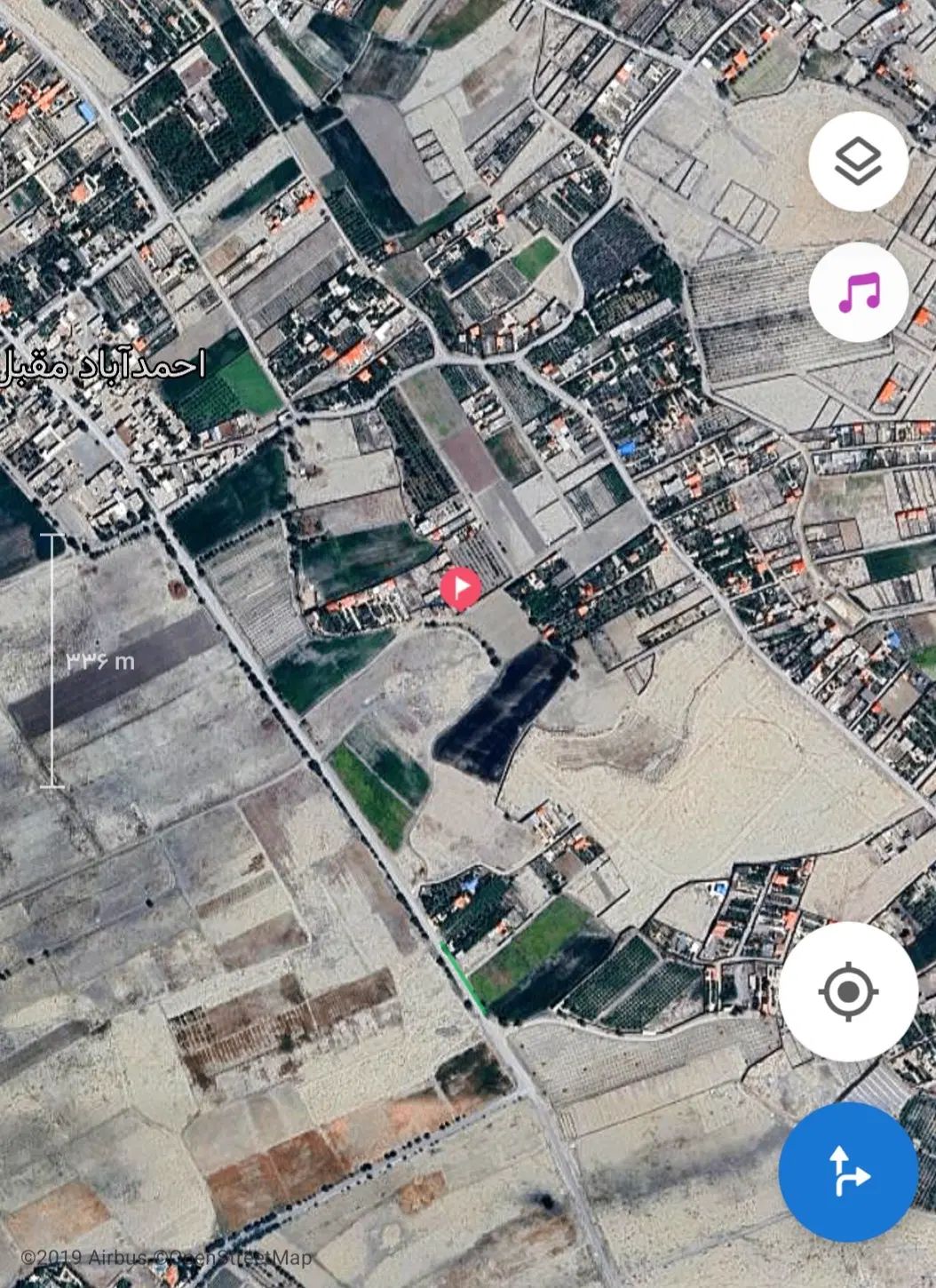This screenshot has height=1288, width=936.
Task: Open the map layers selector
Action: [x=858, y=162]
